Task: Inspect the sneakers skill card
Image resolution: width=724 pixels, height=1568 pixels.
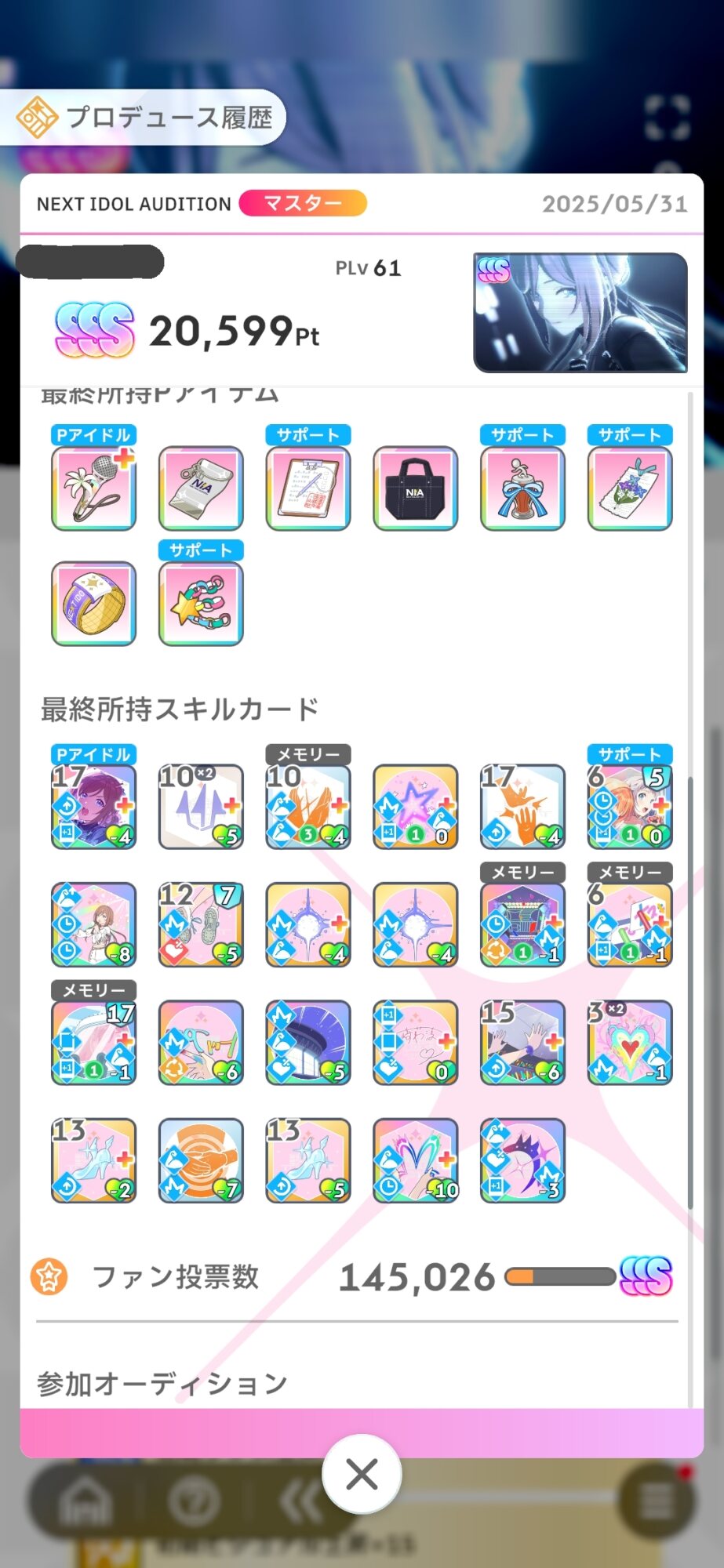Action: point(201,925)
